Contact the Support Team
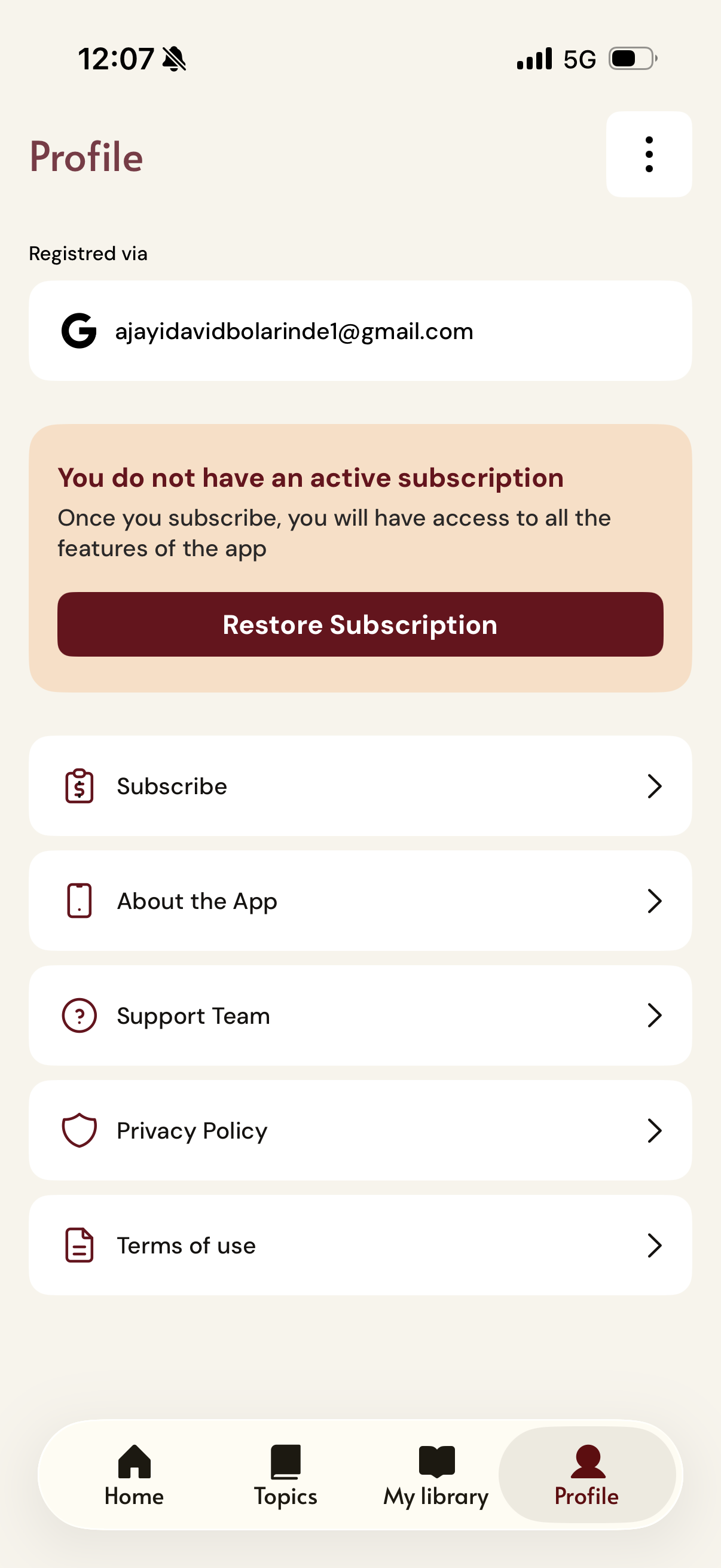 360,1015
